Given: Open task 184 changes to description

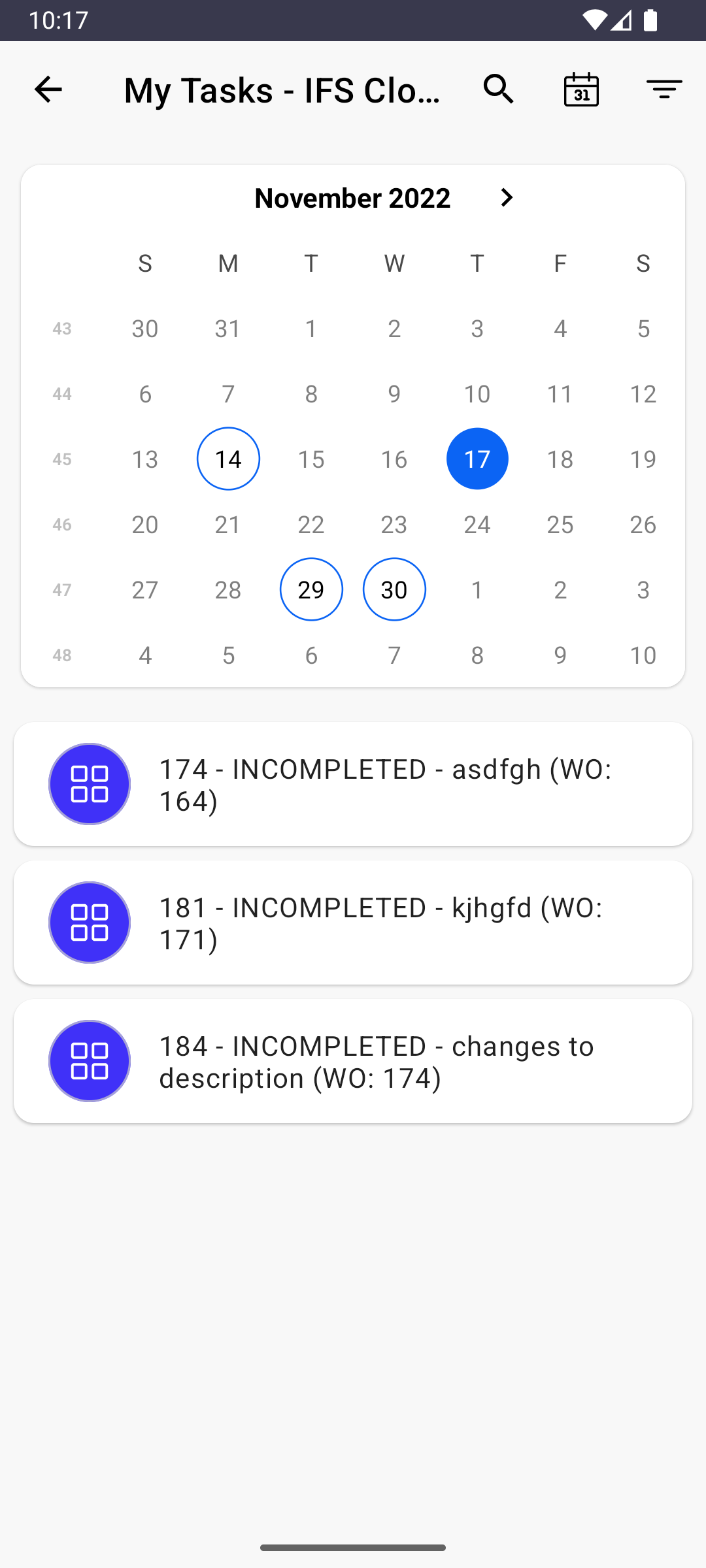Looking at the screenshot, I should pyautogui.click(x=353, y=1061).
